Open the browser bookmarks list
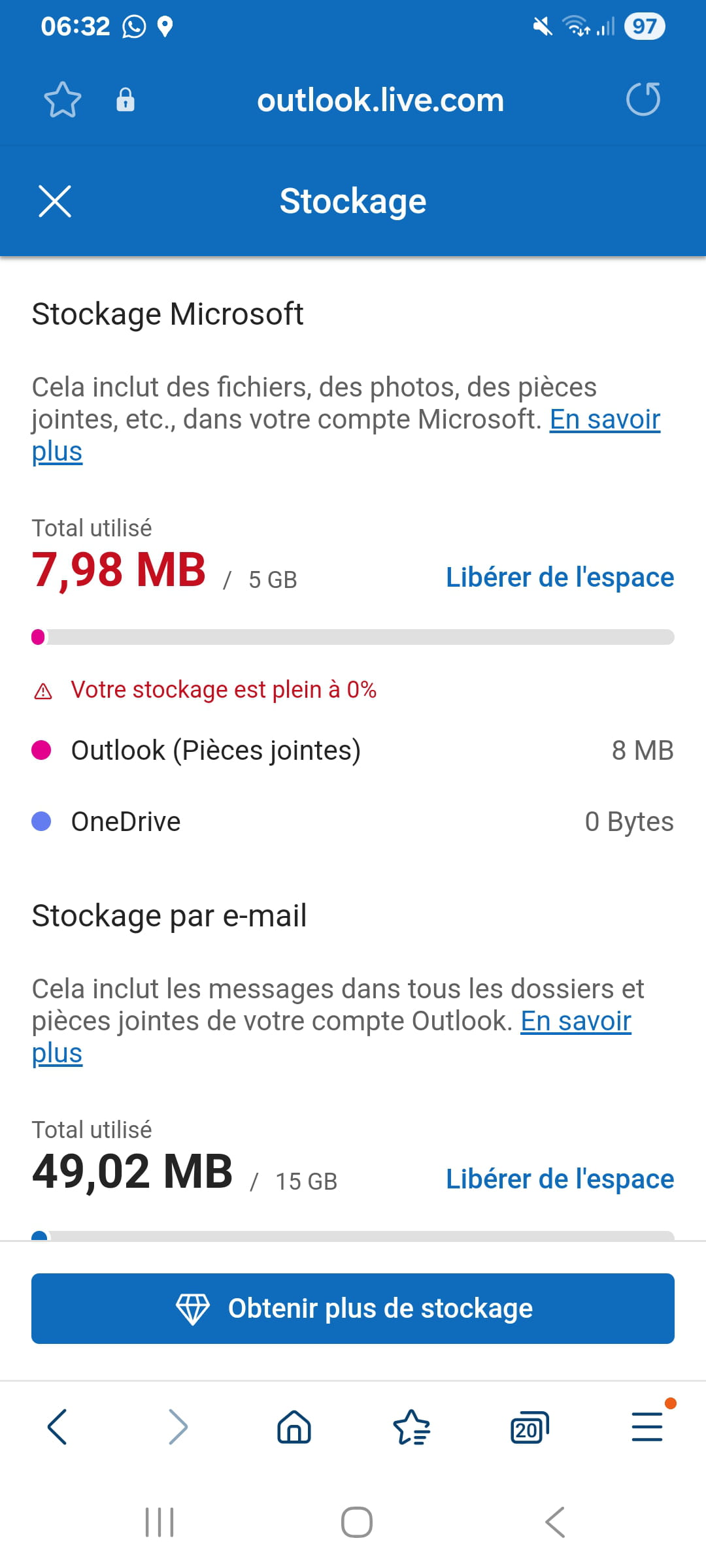This screenshot has height=1568, width=706. pos(412,1427)
